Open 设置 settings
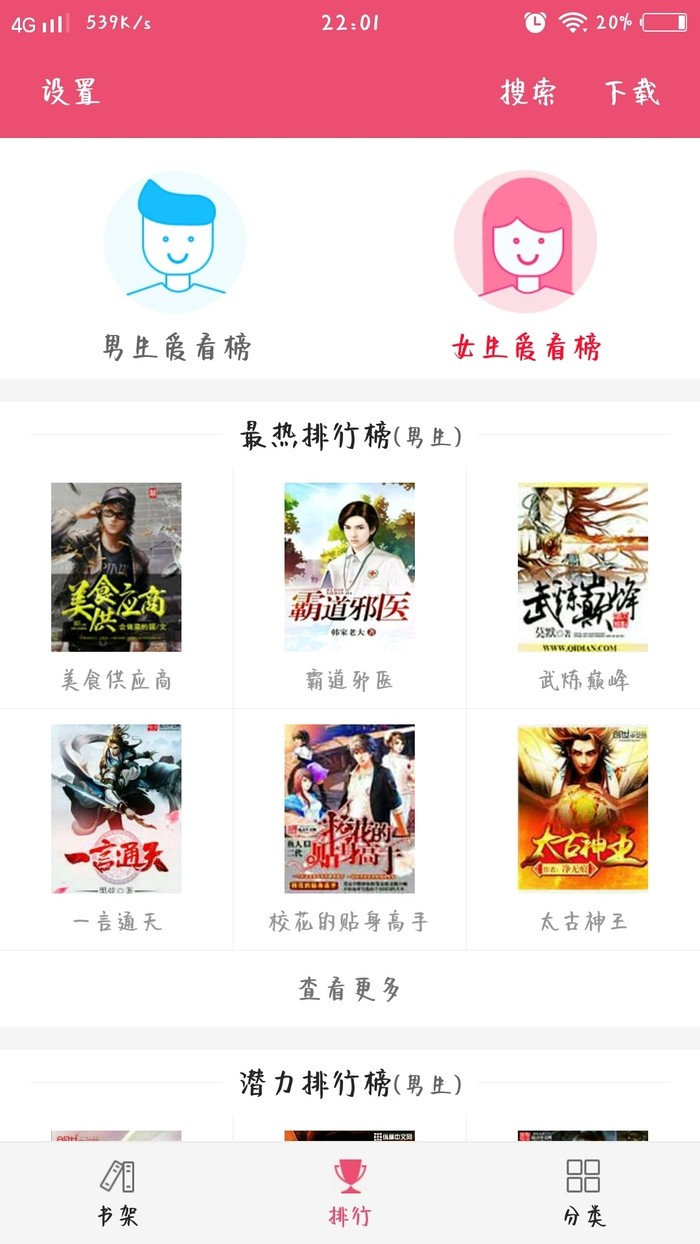Screen dimensions: 700x1244 [x=70, y=92]
